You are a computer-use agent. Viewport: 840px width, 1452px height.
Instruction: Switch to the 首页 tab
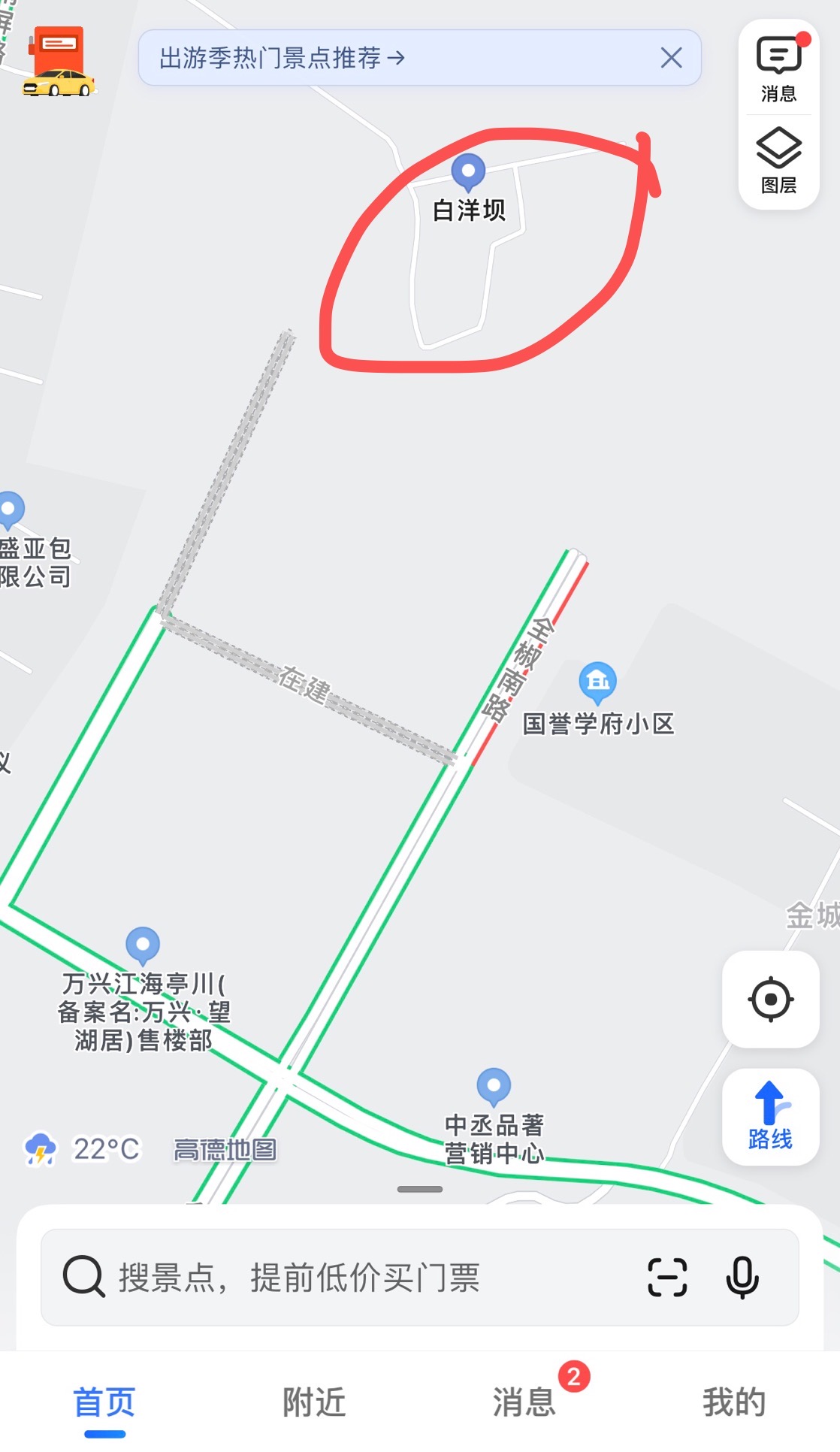104,1402
